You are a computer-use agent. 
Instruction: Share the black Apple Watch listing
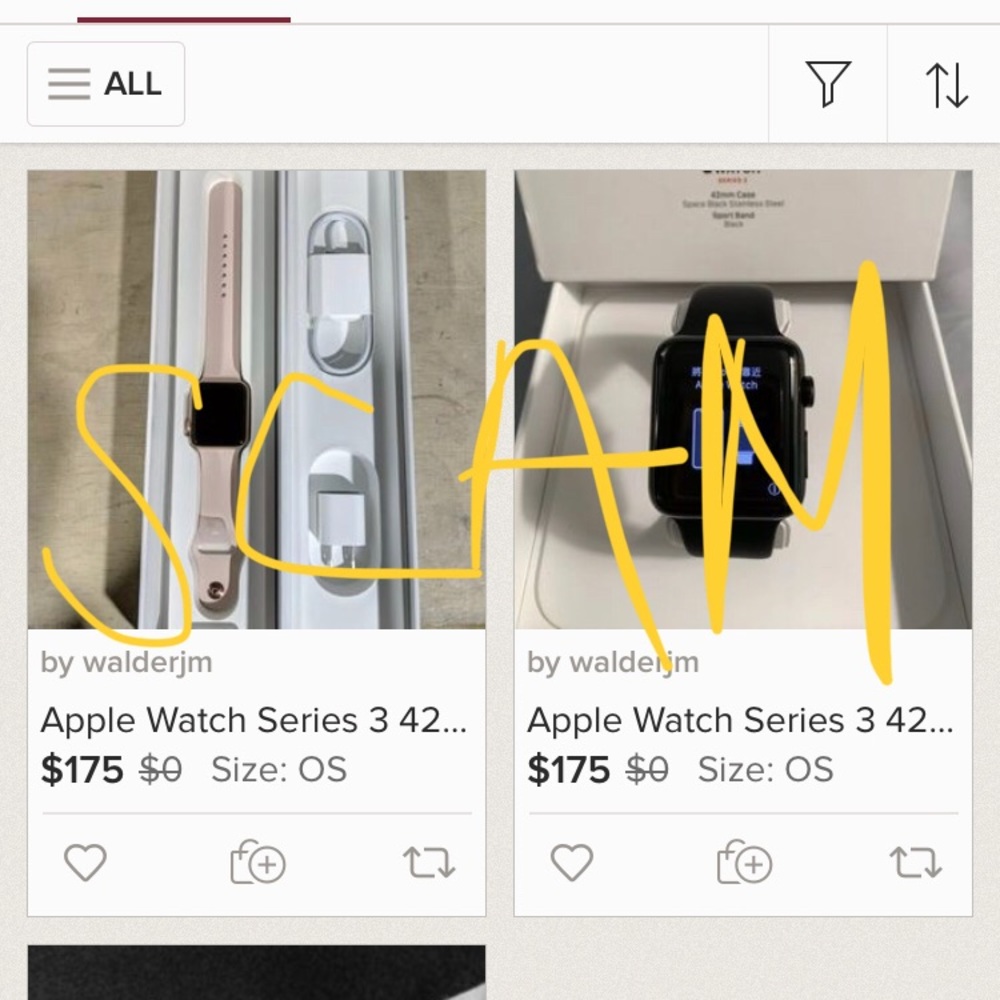click(x=916, y=862)
